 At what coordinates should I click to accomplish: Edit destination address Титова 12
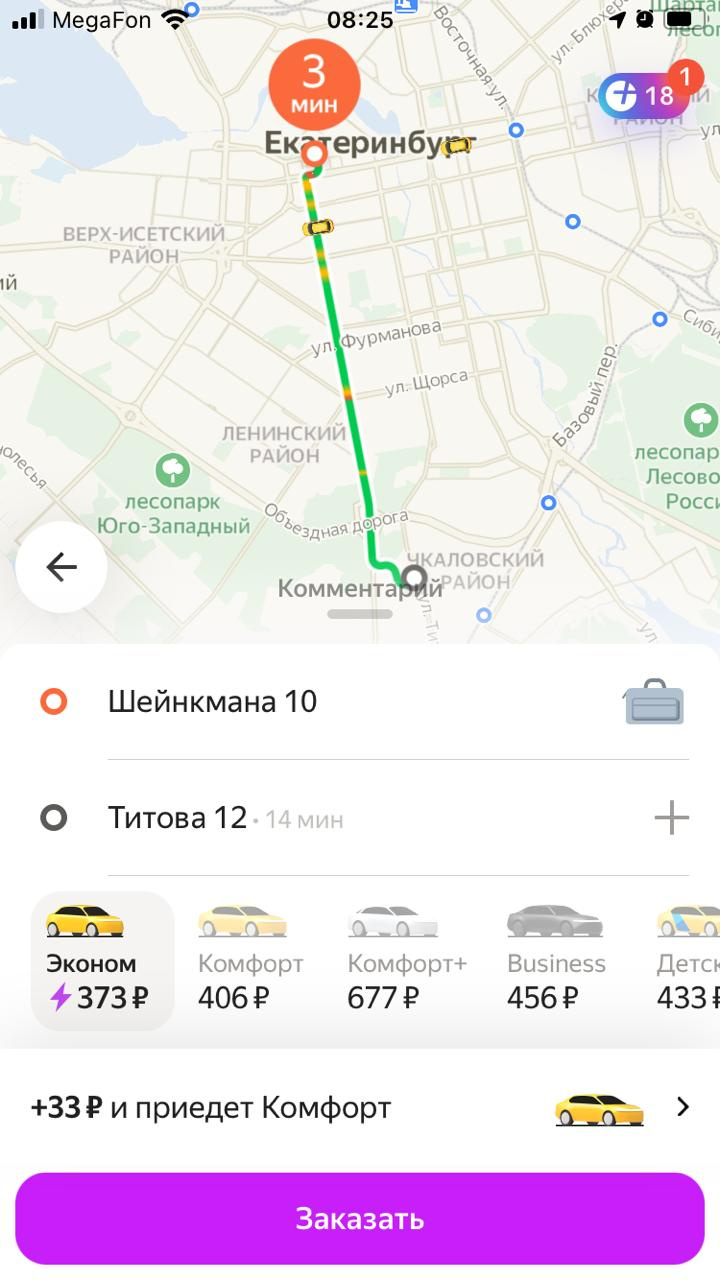(178, 819)
